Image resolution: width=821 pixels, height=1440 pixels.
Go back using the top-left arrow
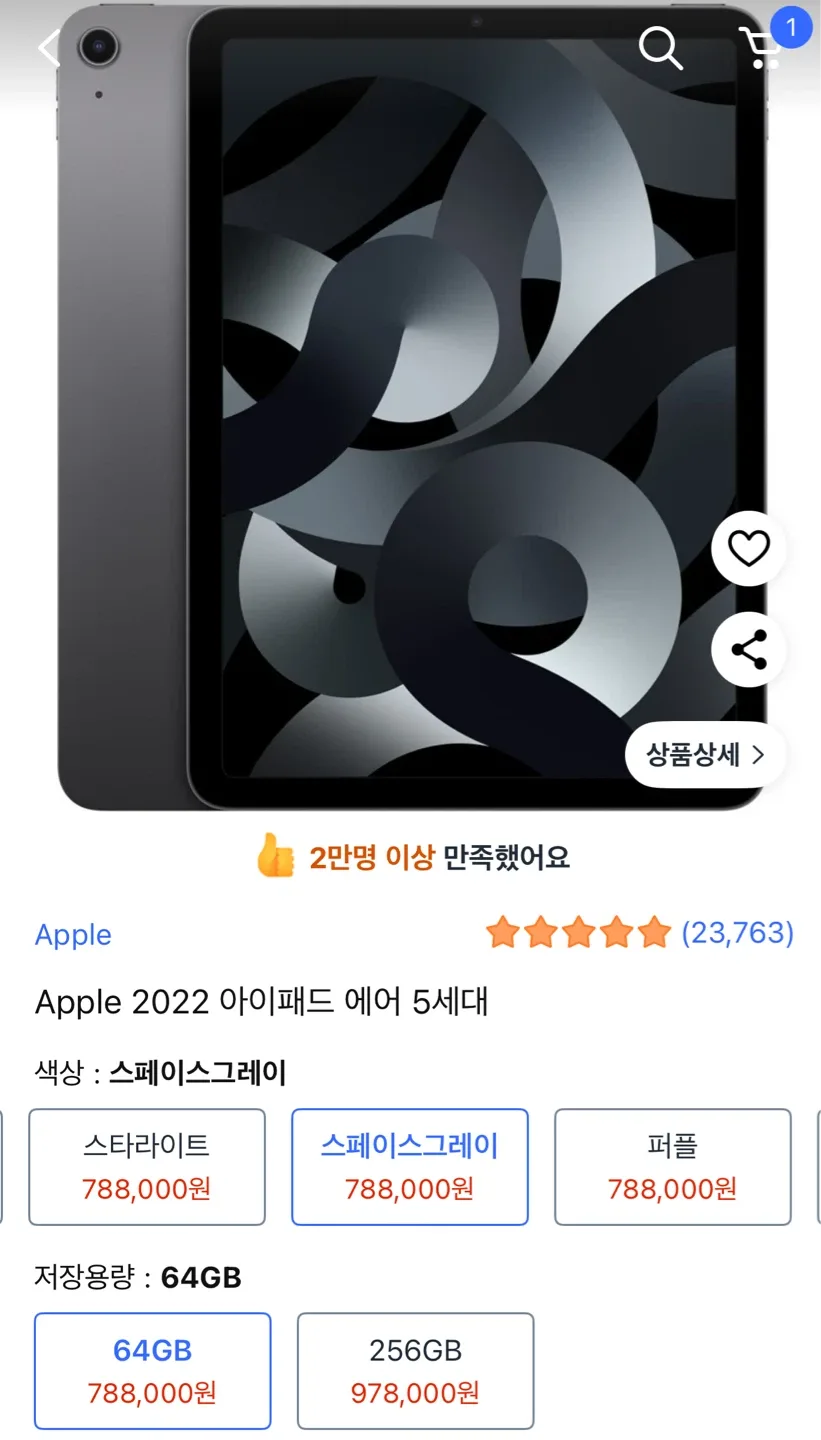(49, 47)
